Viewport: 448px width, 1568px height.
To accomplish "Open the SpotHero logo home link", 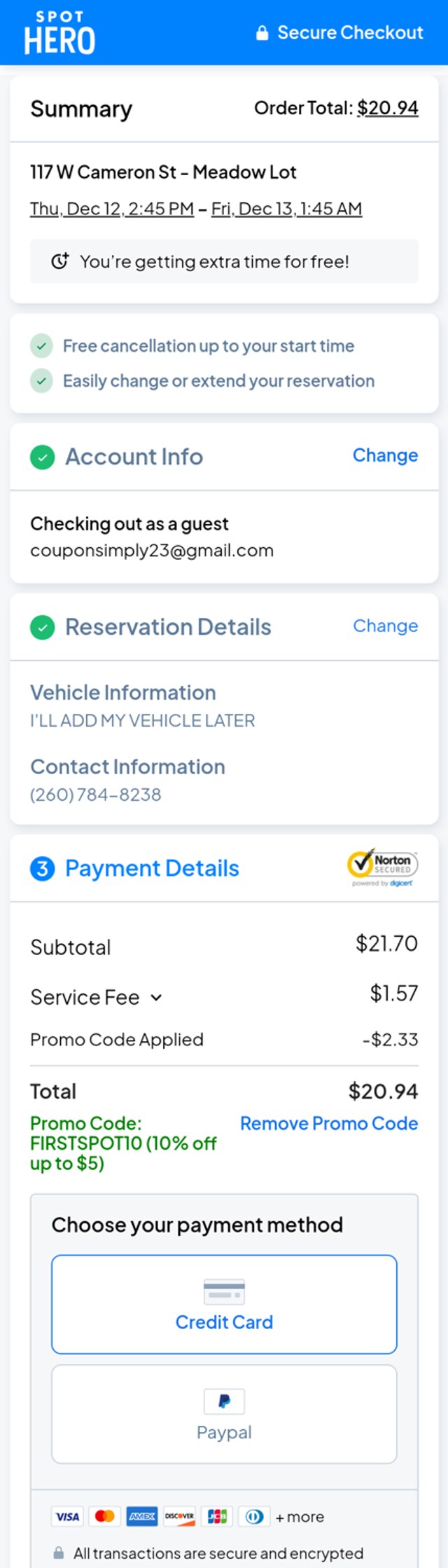I will point(59,33).
